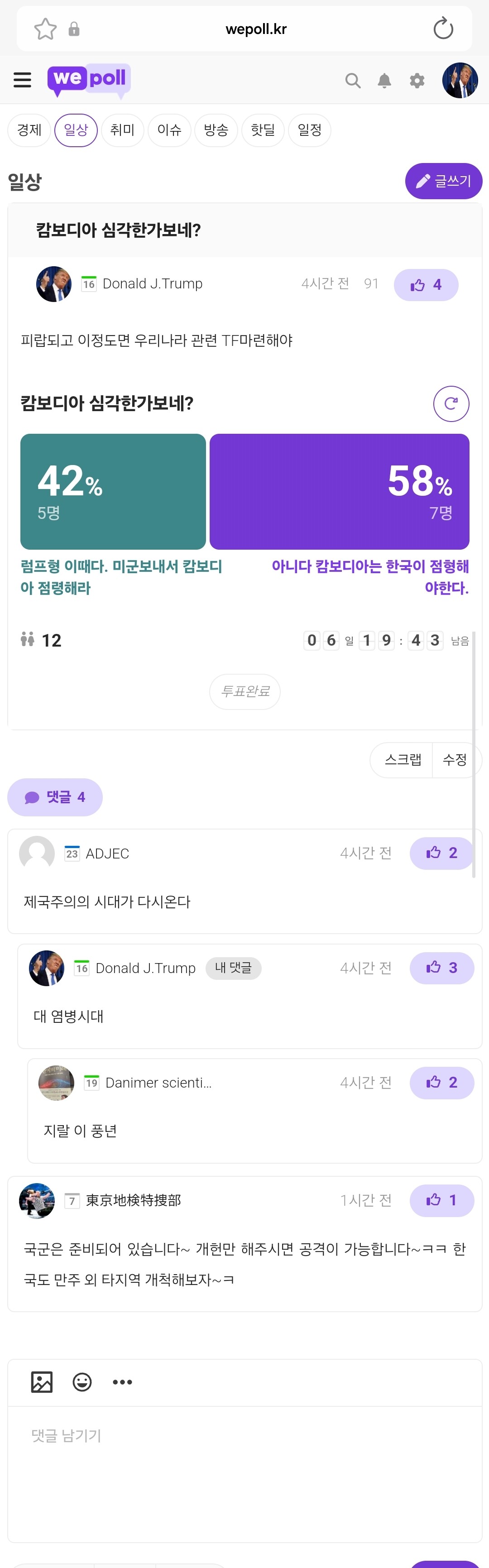Reload the page in the browser

point(443,29)
